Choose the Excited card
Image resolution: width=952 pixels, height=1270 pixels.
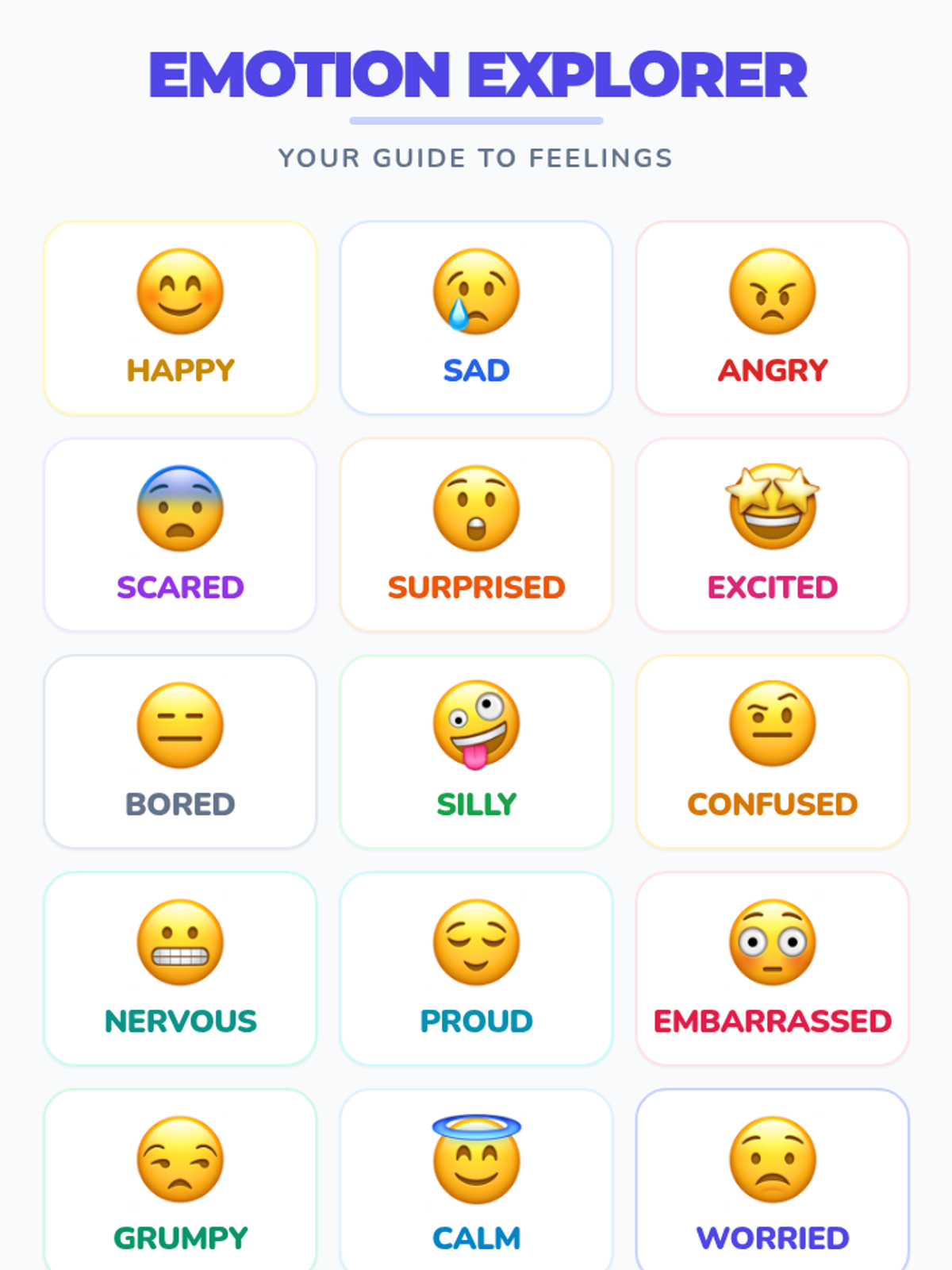(772, 534)
